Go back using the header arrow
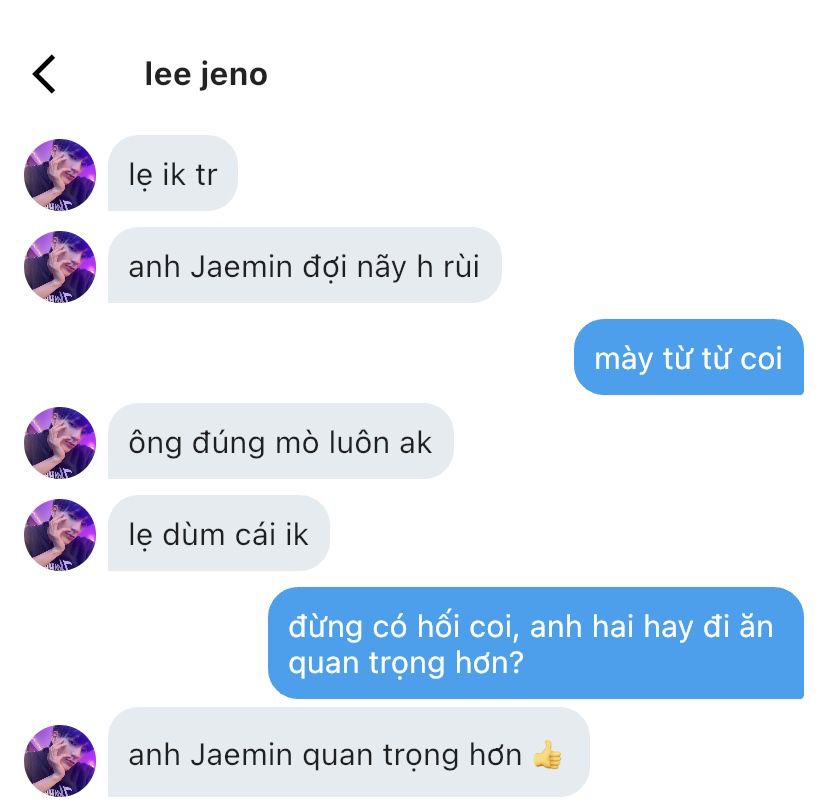The image size is (826, 805). pyautogui.click(x=44, y=74)
